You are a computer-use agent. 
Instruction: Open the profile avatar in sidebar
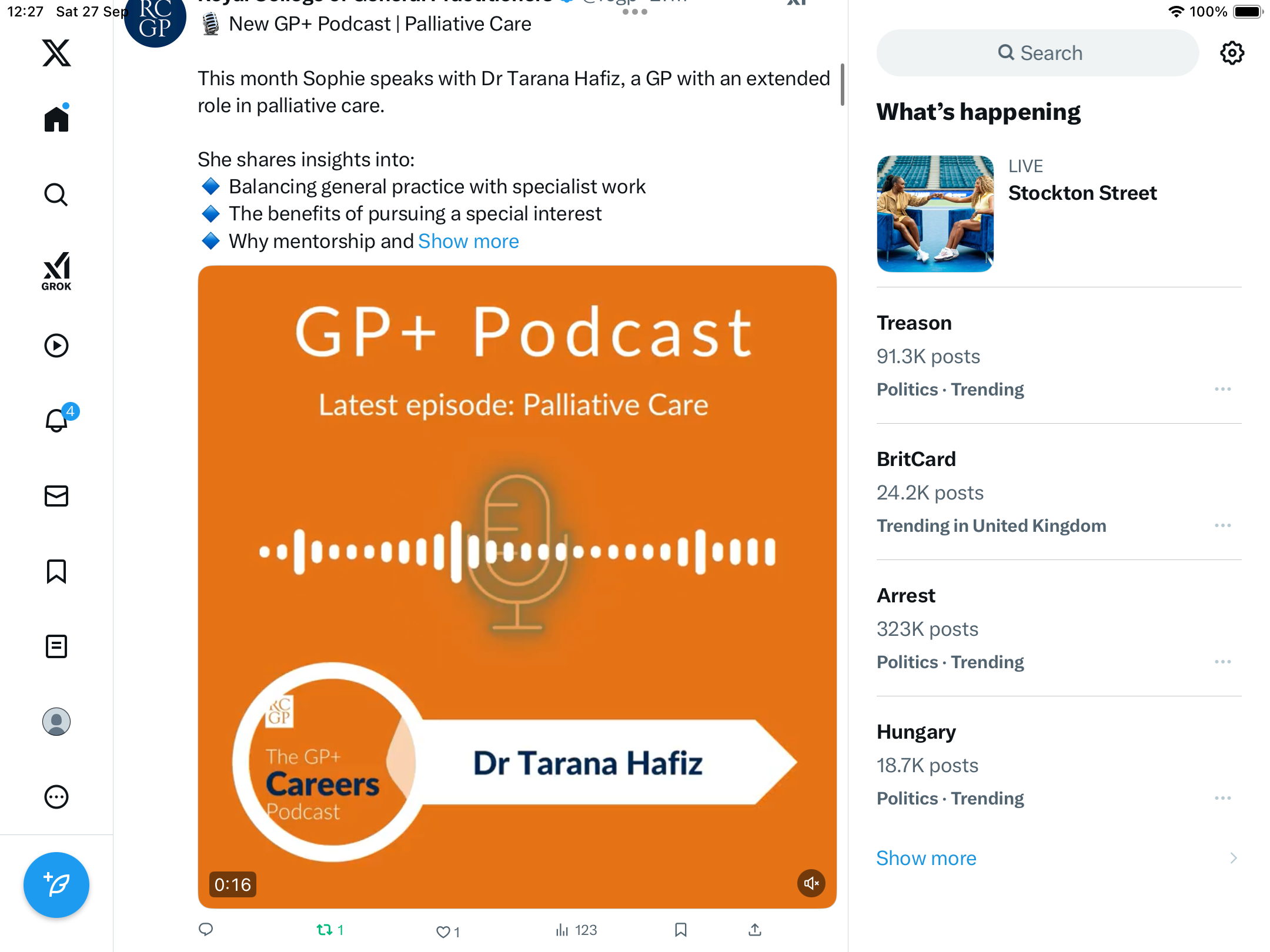(56, 722)
